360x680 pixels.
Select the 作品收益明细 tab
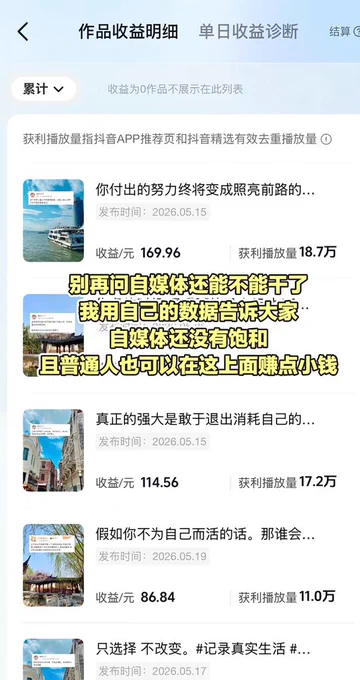coord(128,32)
